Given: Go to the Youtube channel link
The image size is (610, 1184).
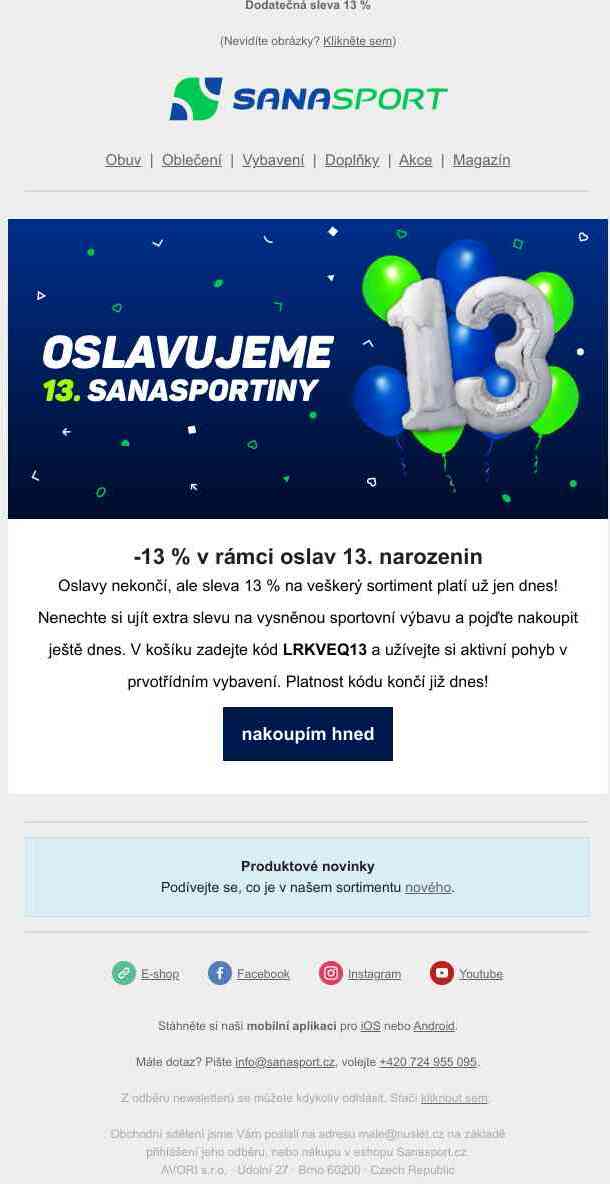Looking at the screenshot, I should point(480,974).
